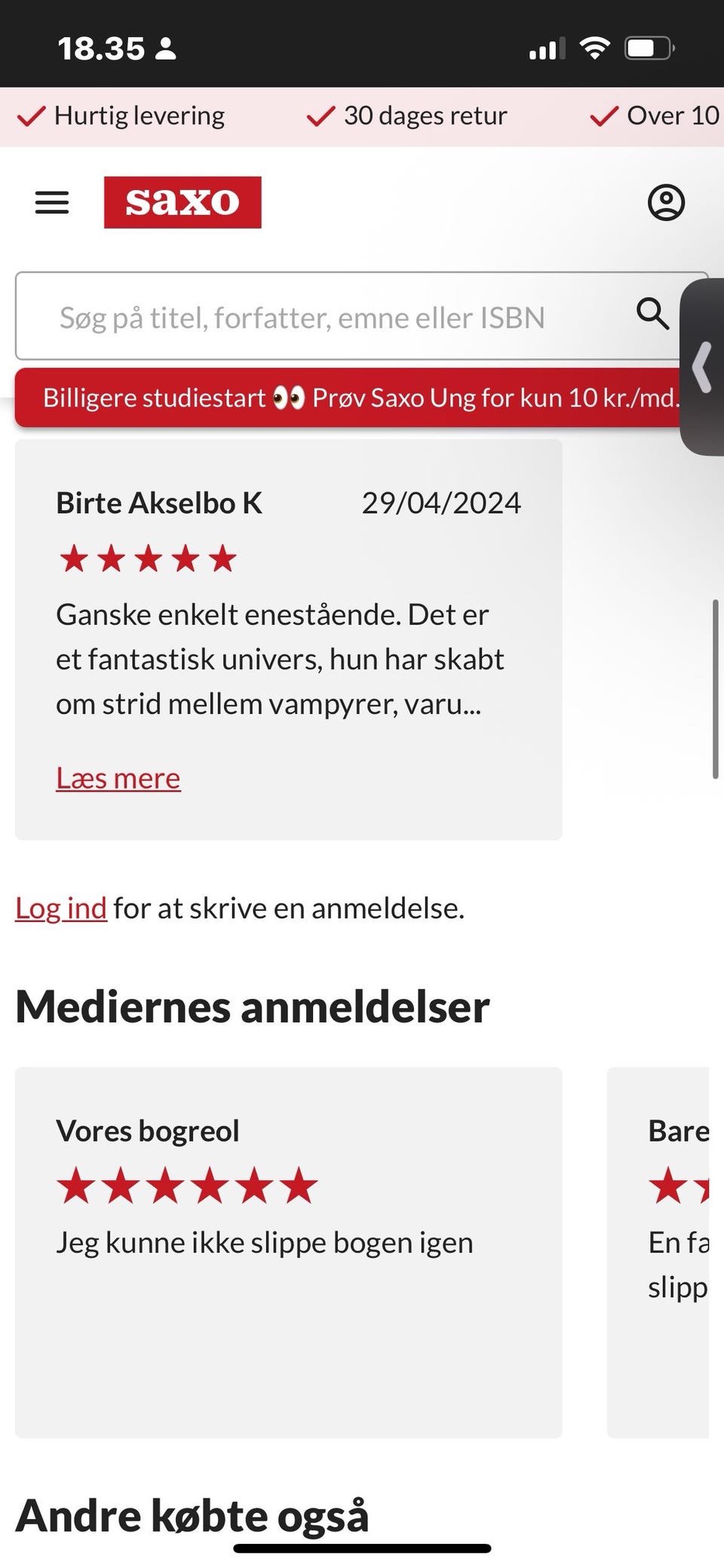Expand the review via 'Læs mere'

(118, 776)
